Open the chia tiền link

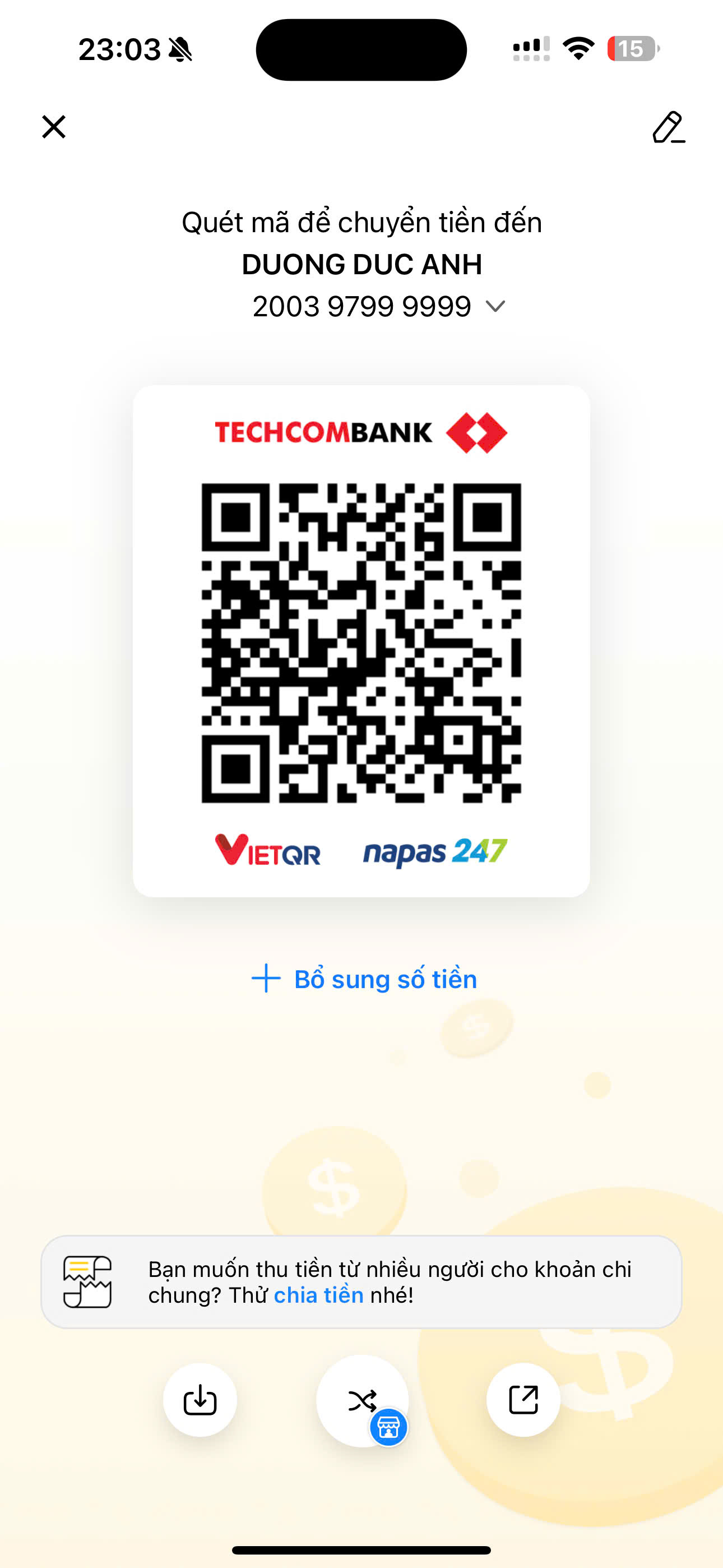pyautogui.click(x=318, y=1295)
